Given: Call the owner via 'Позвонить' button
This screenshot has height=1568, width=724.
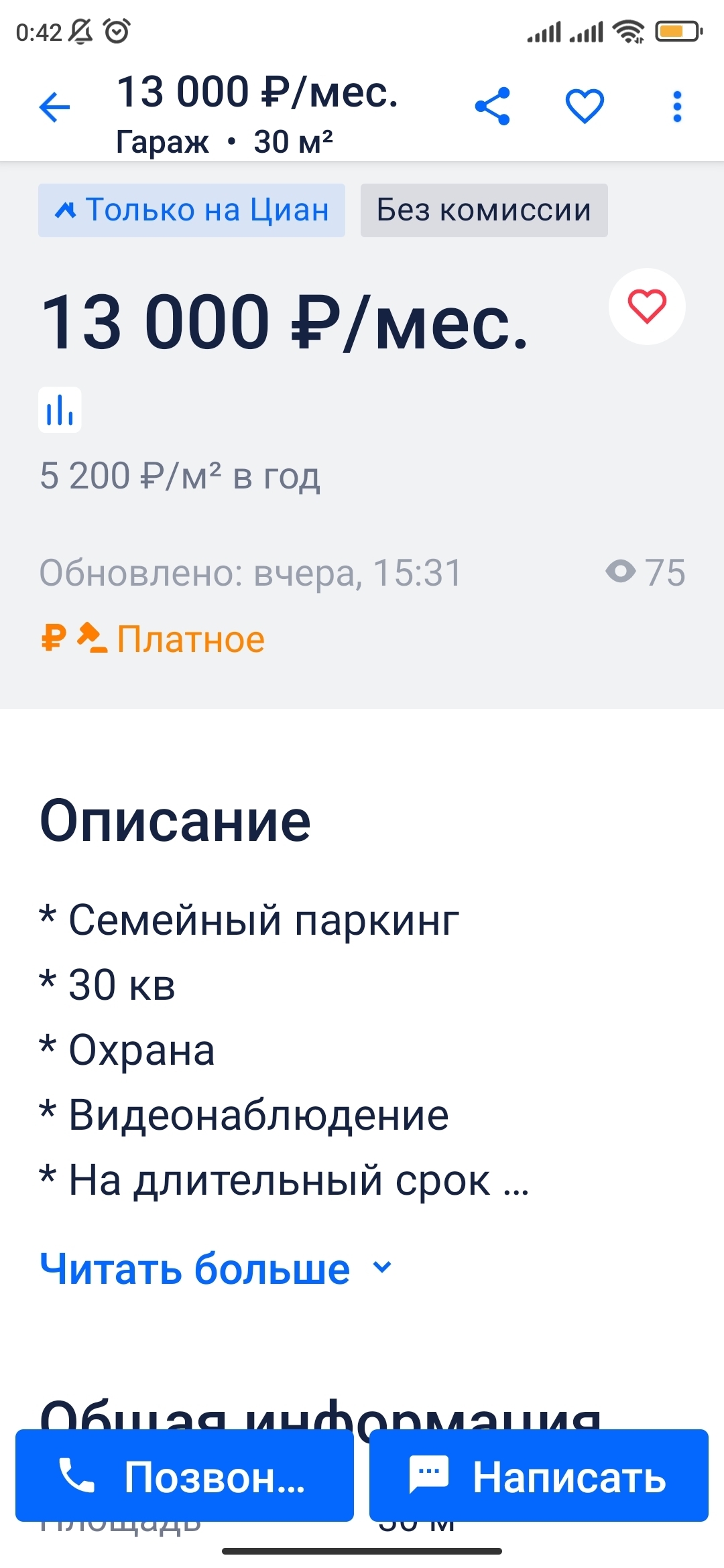Looking at the screenshot, I should pyautogui.click(x=184, y=1476).
